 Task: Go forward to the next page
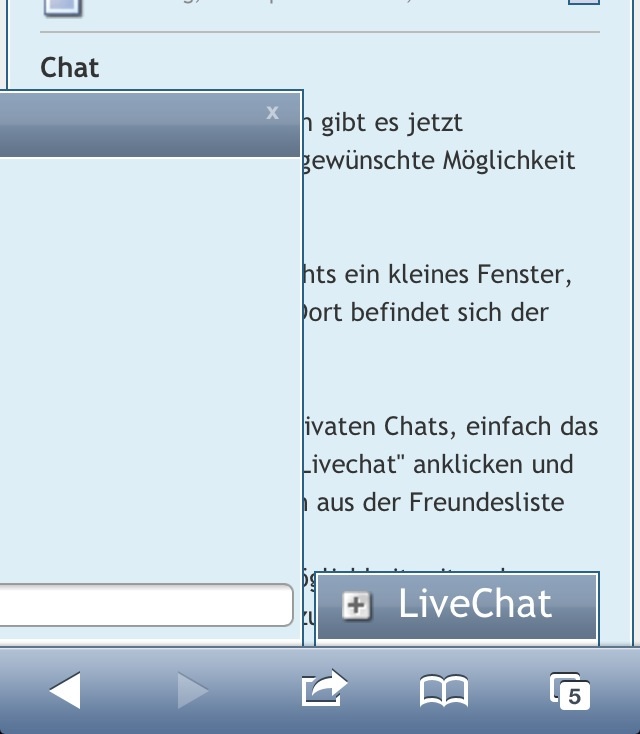(192, 690)
